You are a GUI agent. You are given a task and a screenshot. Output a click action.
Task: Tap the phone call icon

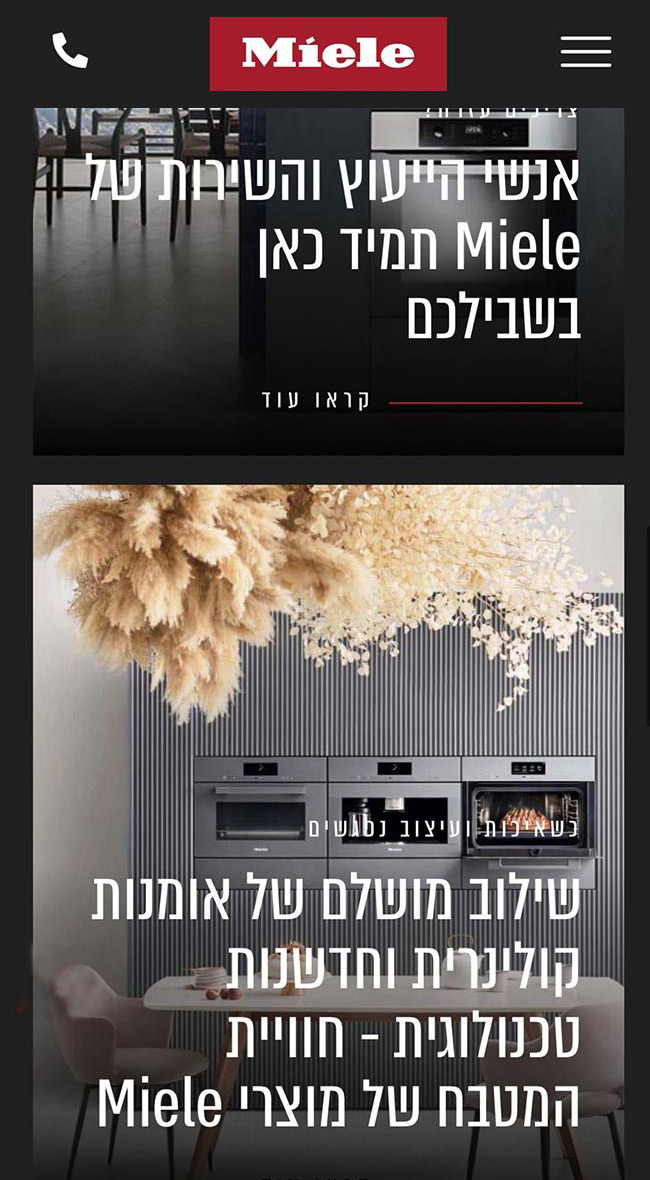(70, 51)
